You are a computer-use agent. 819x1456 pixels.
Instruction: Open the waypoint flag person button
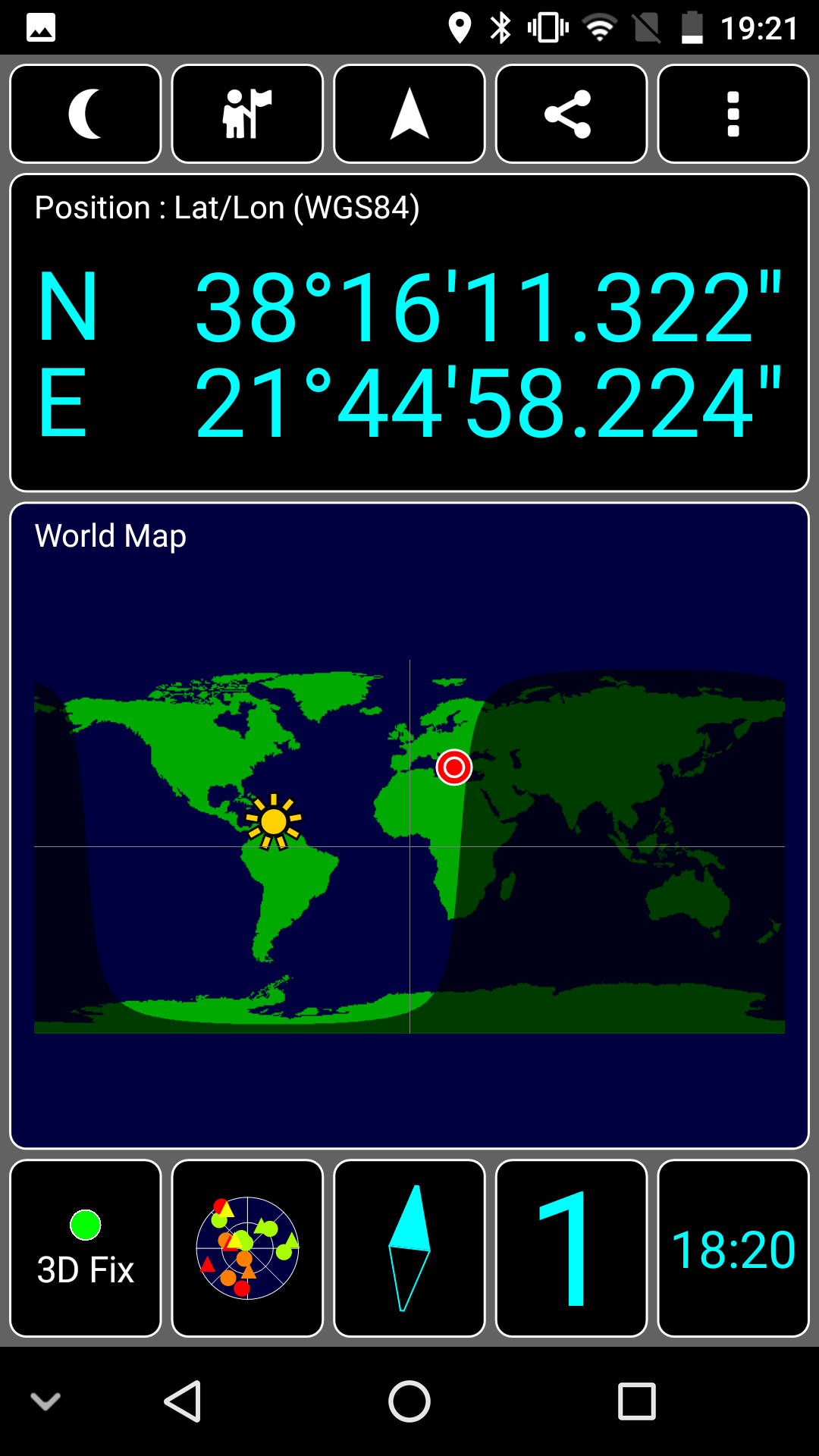pyautogui.click(x=247, y=114)
